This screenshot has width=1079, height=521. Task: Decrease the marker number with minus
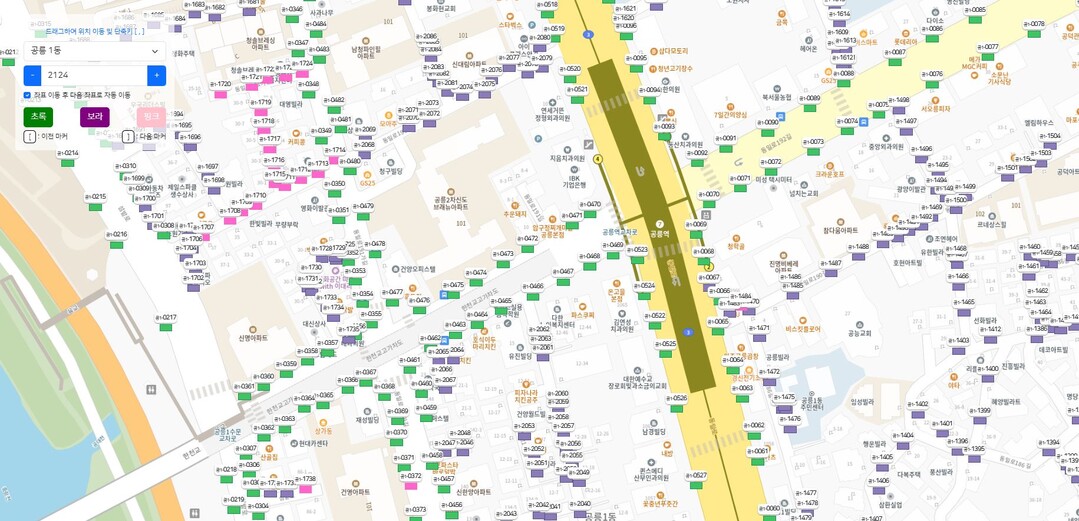tap(32, 75)
